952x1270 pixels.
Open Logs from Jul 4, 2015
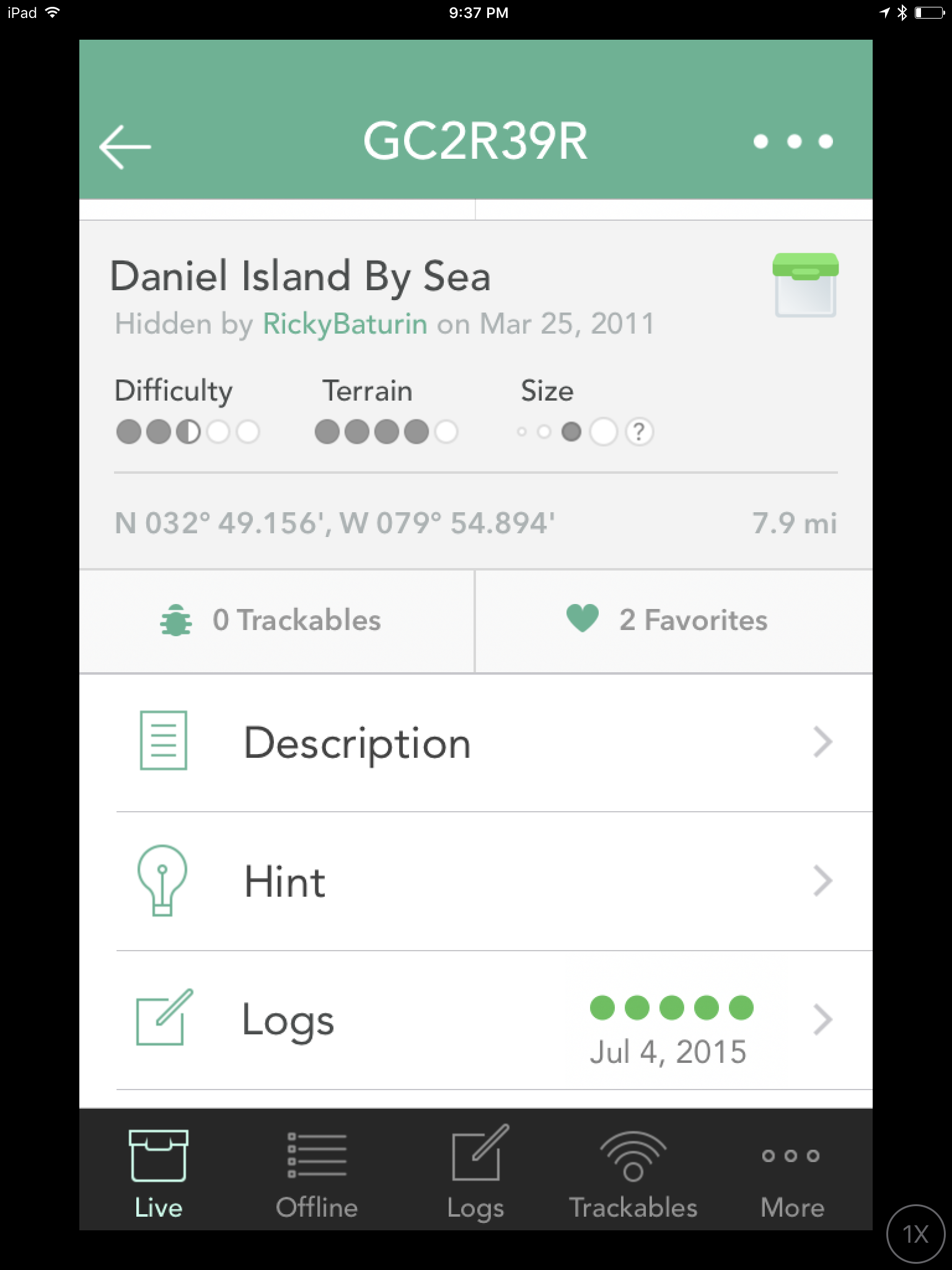pyautogui.click(x=475, y=1020)
